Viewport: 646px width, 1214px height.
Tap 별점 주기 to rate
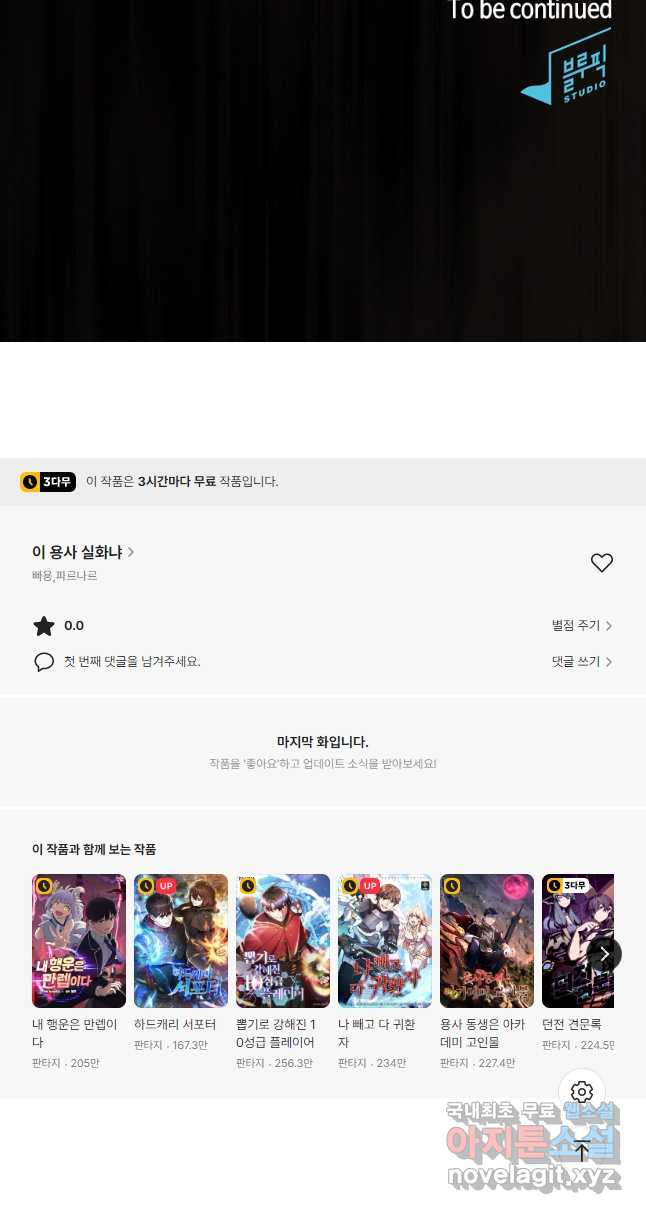581,626
